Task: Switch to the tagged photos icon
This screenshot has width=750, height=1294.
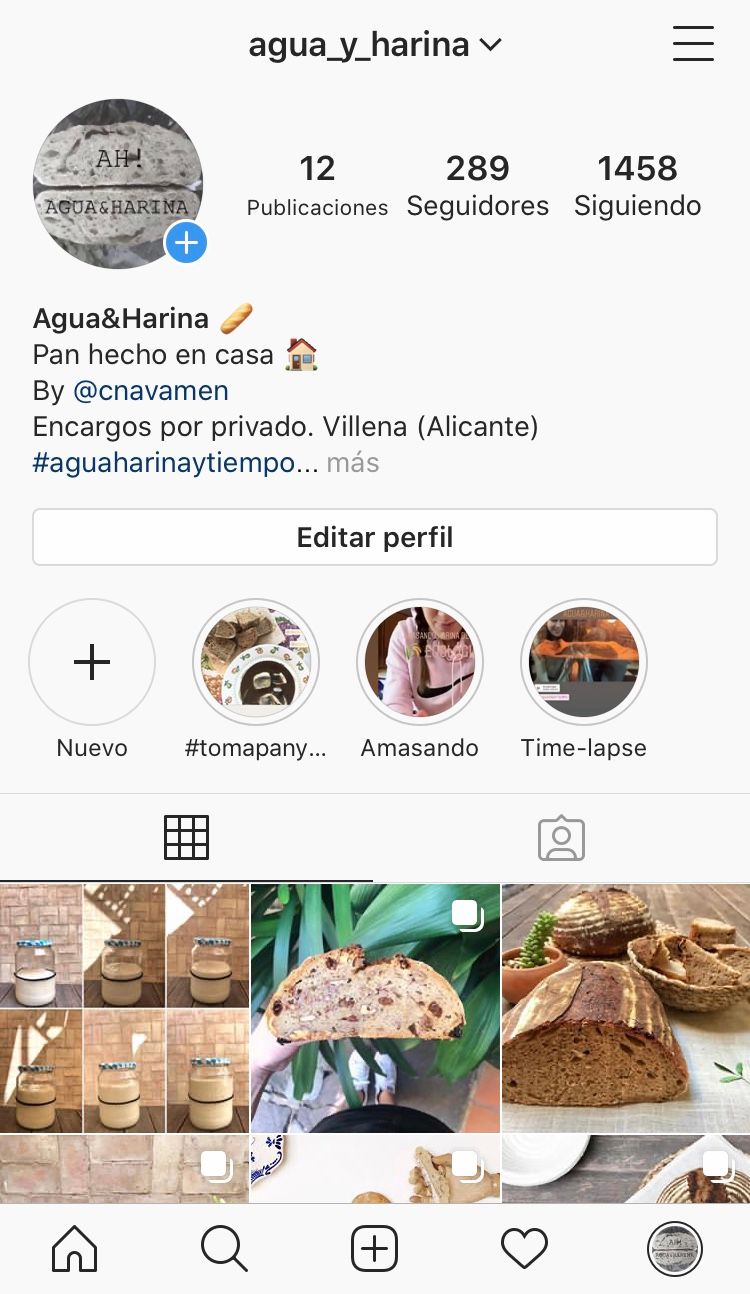Action: coord(561,838)
